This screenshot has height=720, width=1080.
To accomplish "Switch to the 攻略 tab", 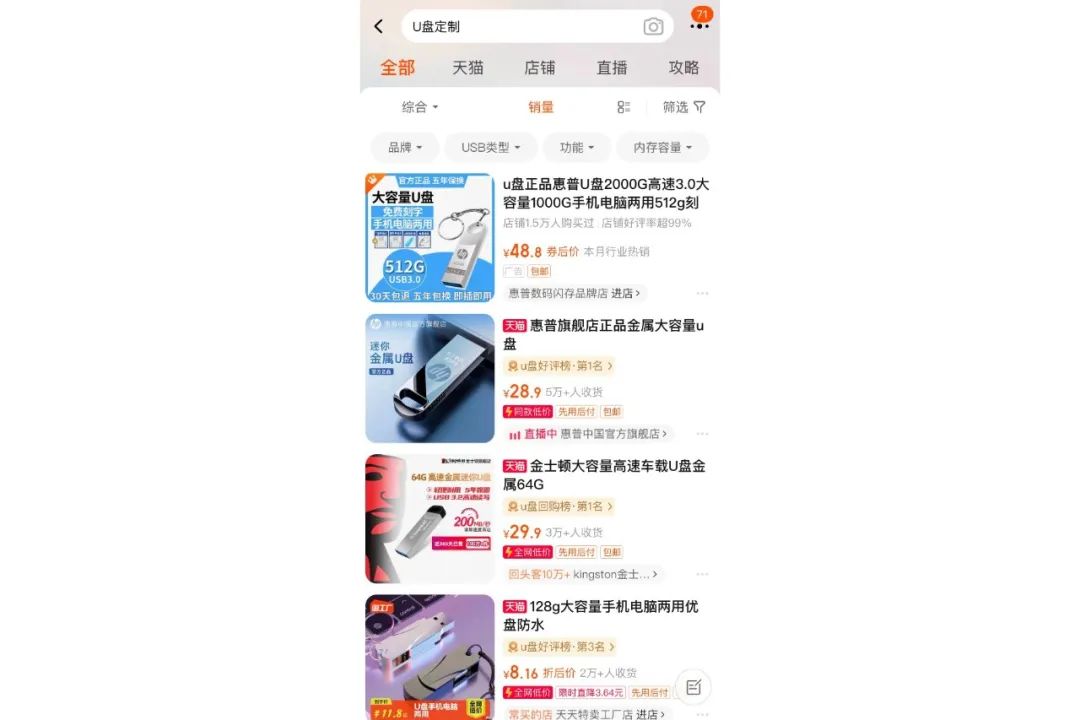I will pos(684,68).
